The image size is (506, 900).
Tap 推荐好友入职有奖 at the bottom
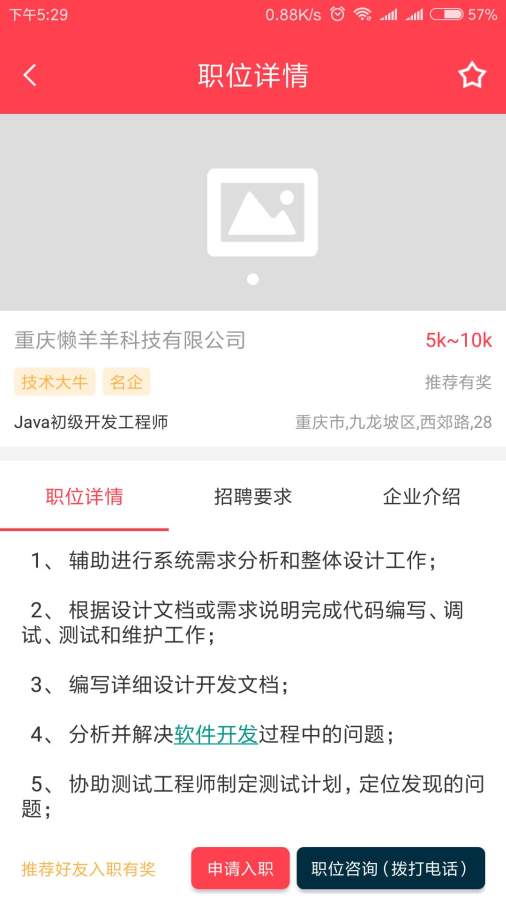click(88, 869)
